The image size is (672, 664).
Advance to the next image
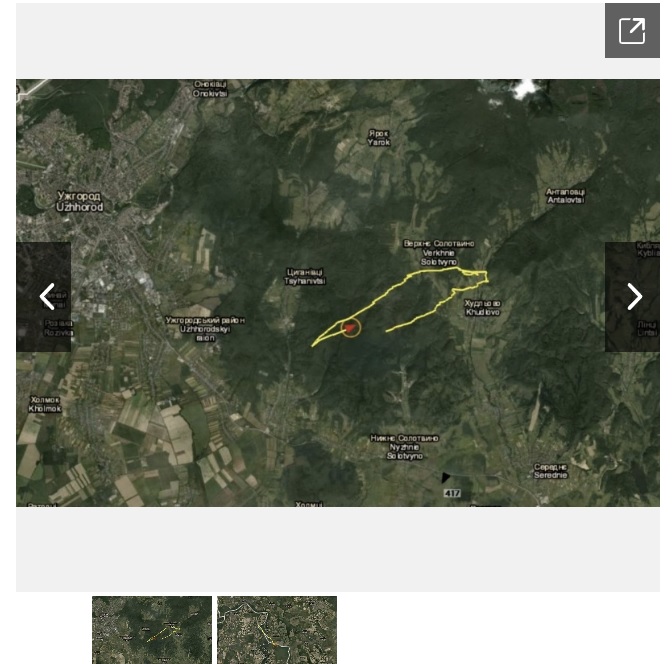632,296
